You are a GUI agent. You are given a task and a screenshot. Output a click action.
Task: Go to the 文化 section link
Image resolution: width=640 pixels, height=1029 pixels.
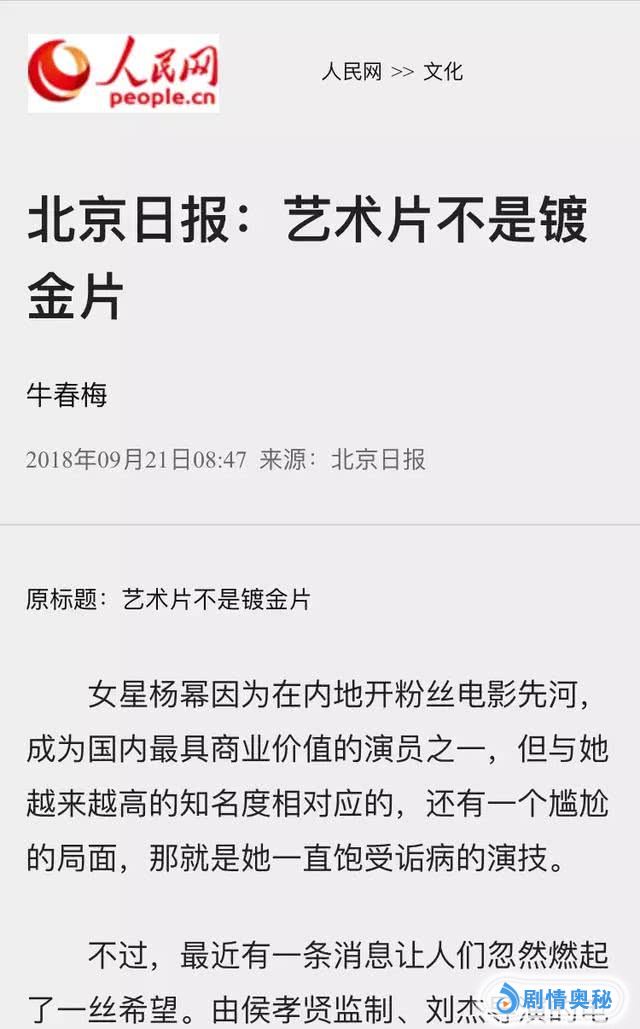point(443,72)
